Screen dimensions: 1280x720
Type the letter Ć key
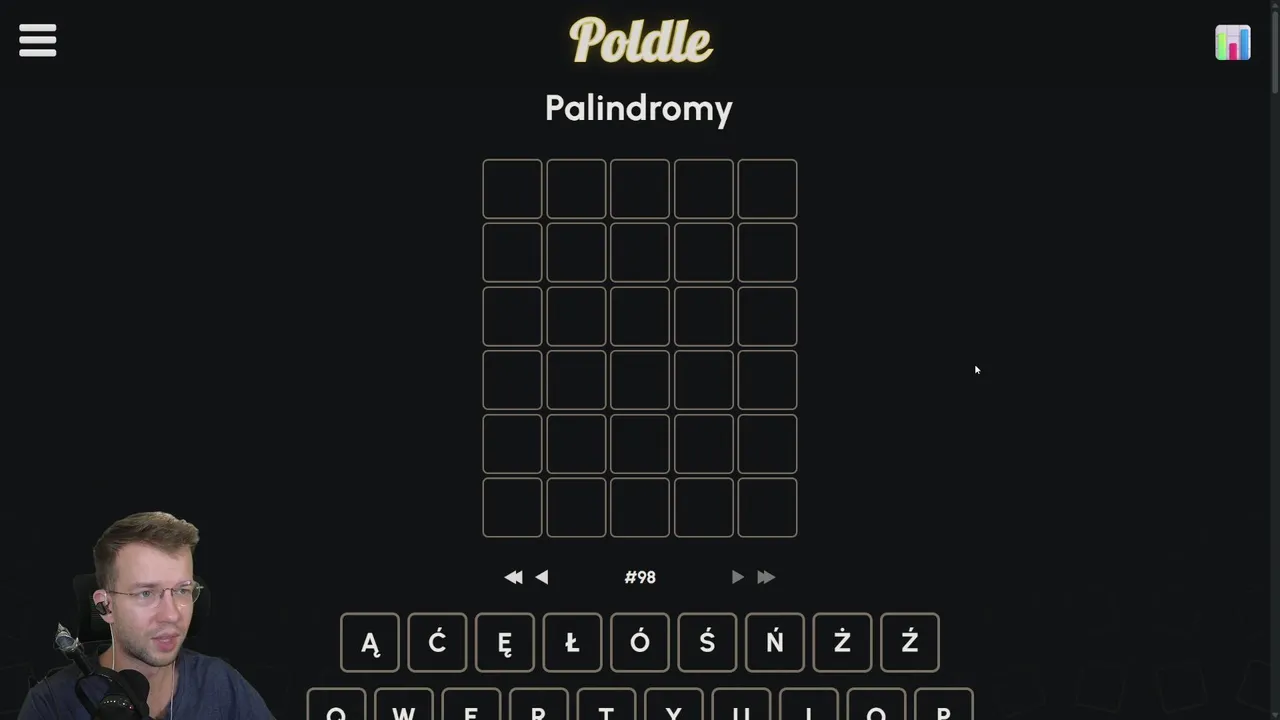[x=437, y=643]
